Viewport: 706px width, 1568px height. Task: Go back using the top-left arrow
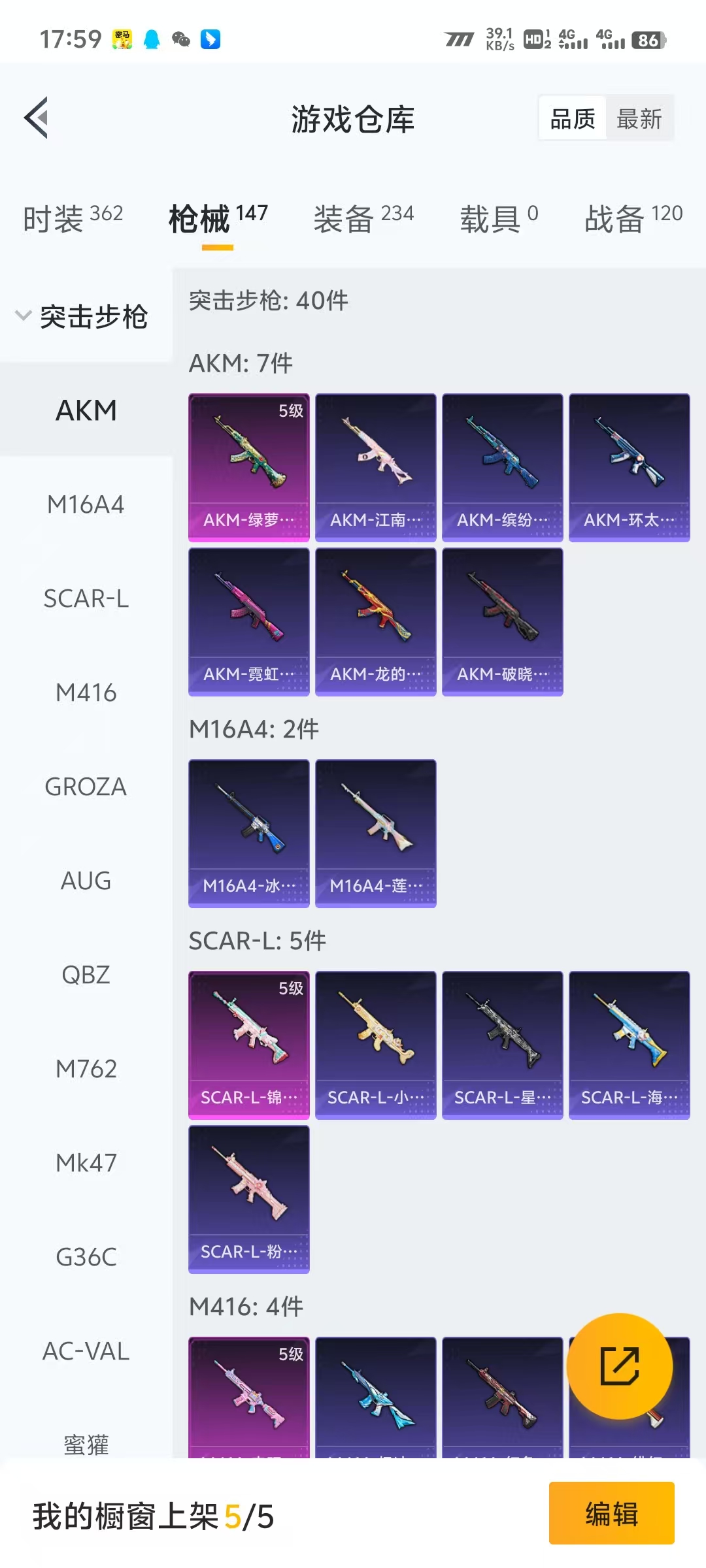click(x=37, y=118)
